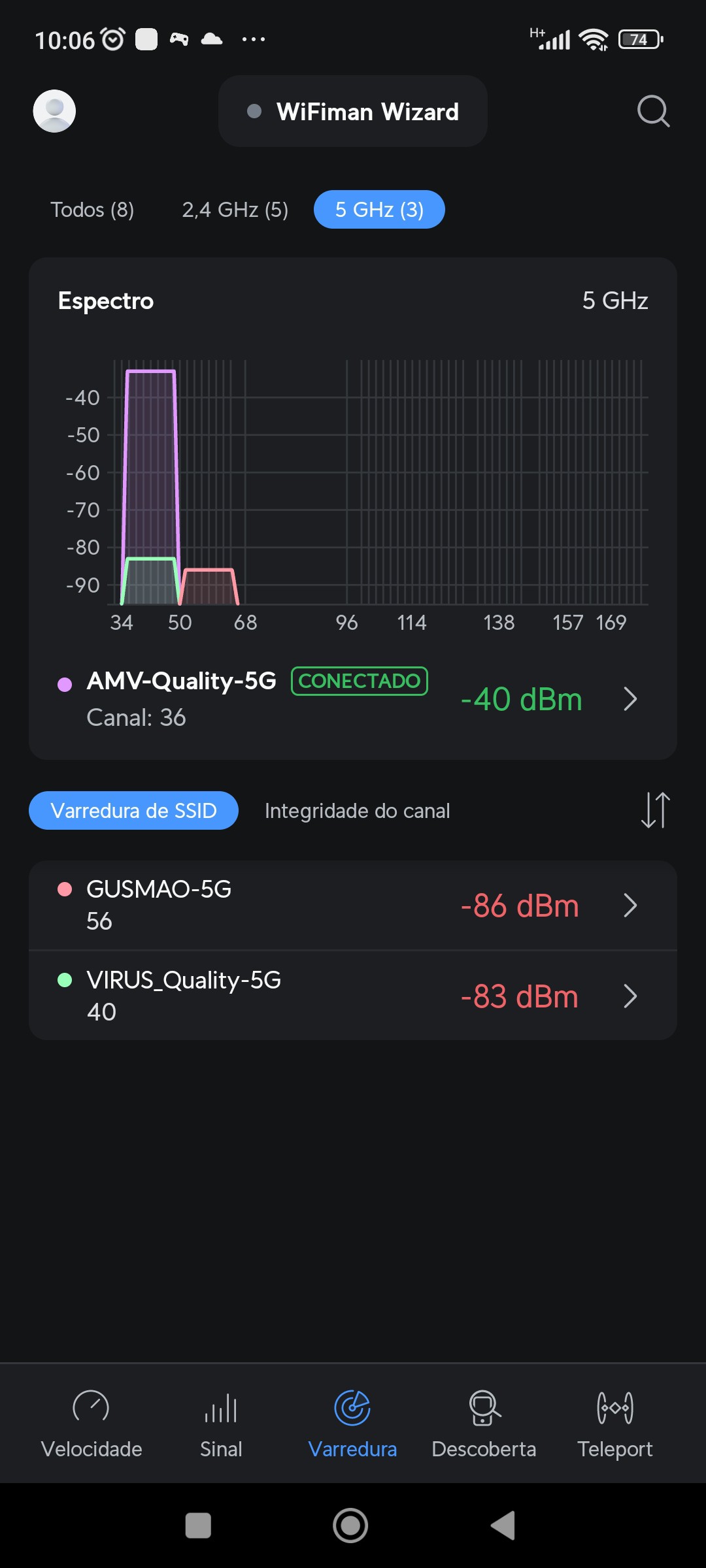
Task: Go back with system back button
Action: pos(503,1526)
